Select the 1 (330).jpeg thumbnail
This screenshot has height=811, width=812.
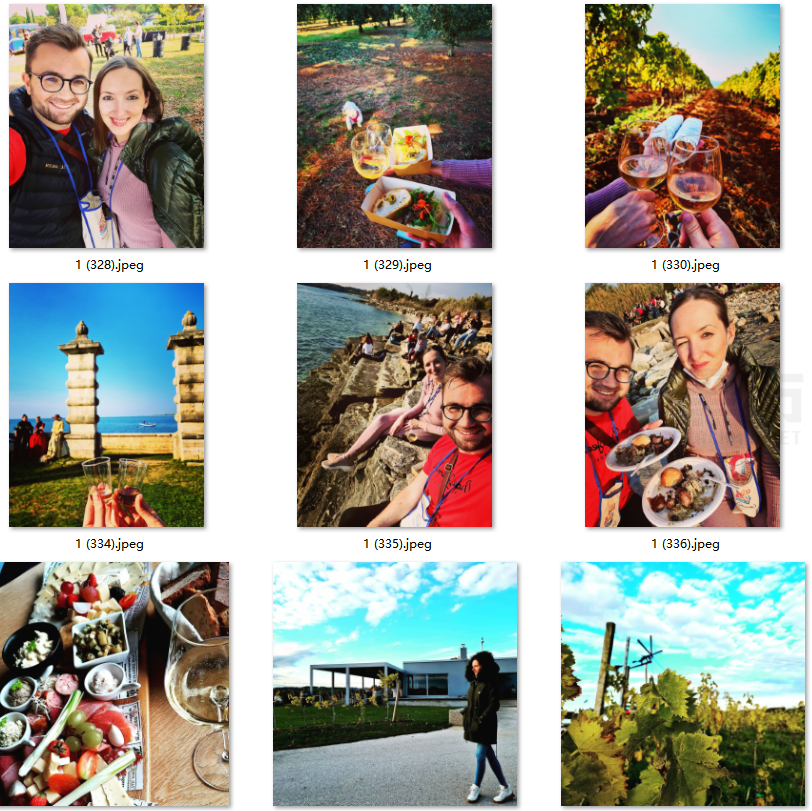click(x=682, y=126)
